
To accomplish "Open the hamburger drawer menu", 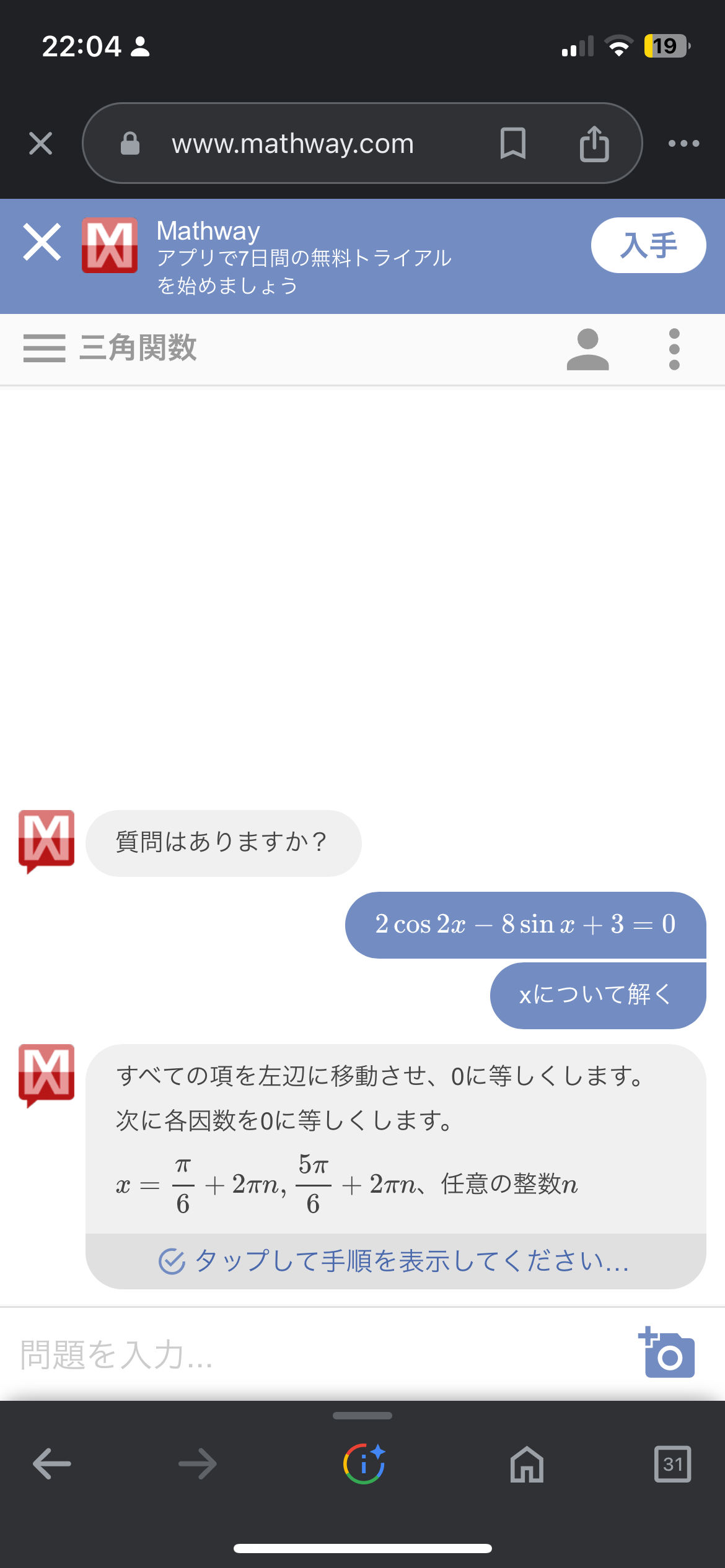I will click(x=44, y=348).
